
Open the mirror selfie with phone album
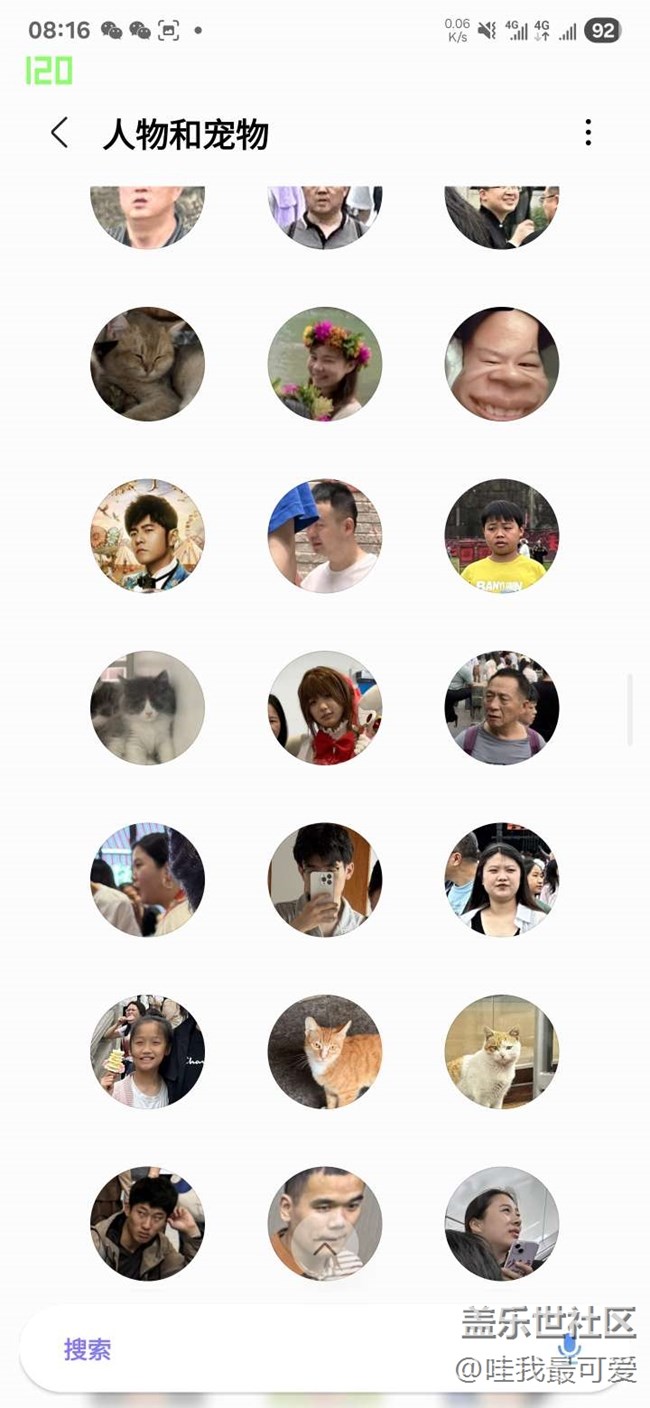coord(325,880)
